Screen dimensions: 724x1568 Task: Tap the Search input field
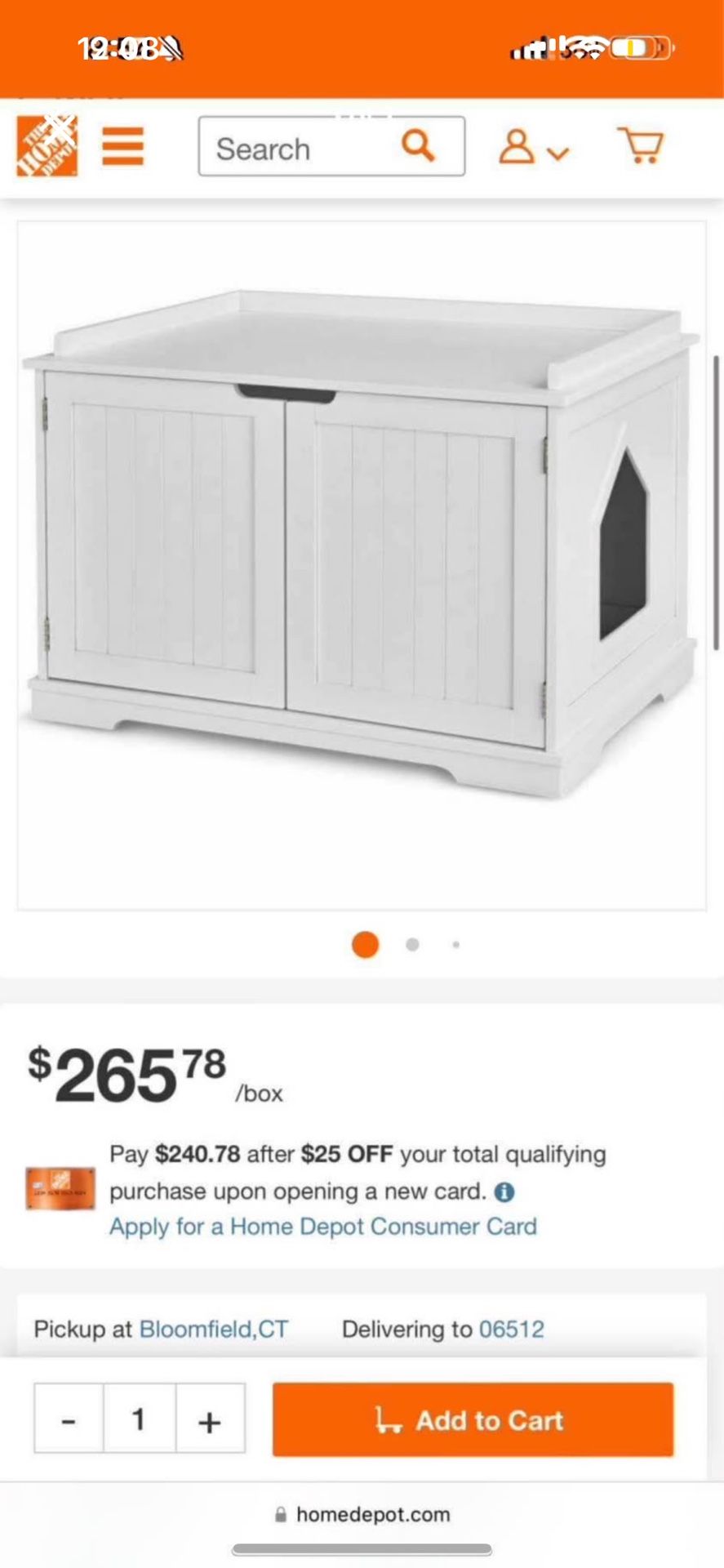point(294,148)
